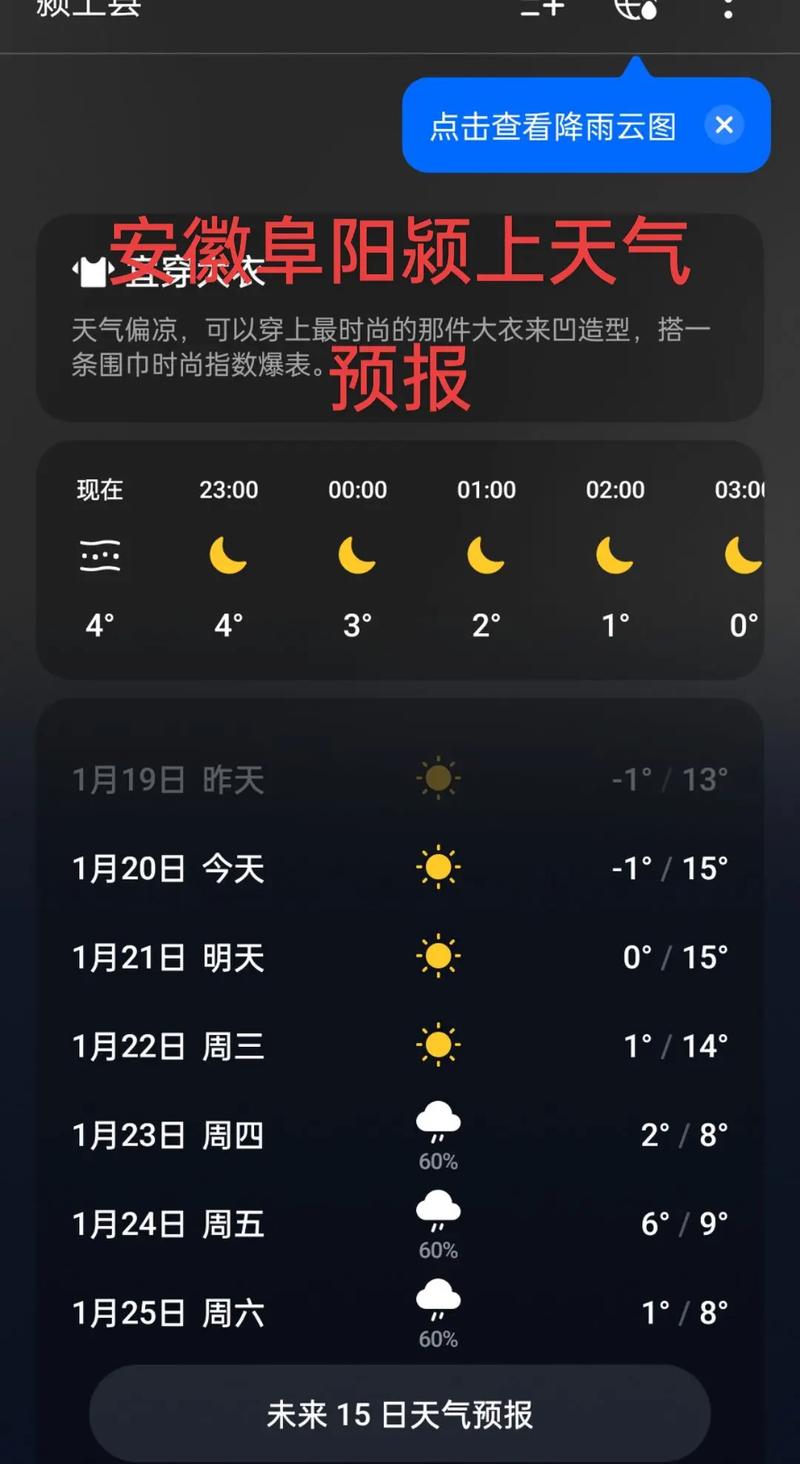The height and width of the screenshot is (1464, 800).
Task: Select the sun icon for 1月20日 今天
Action: [x=437, y=868]
